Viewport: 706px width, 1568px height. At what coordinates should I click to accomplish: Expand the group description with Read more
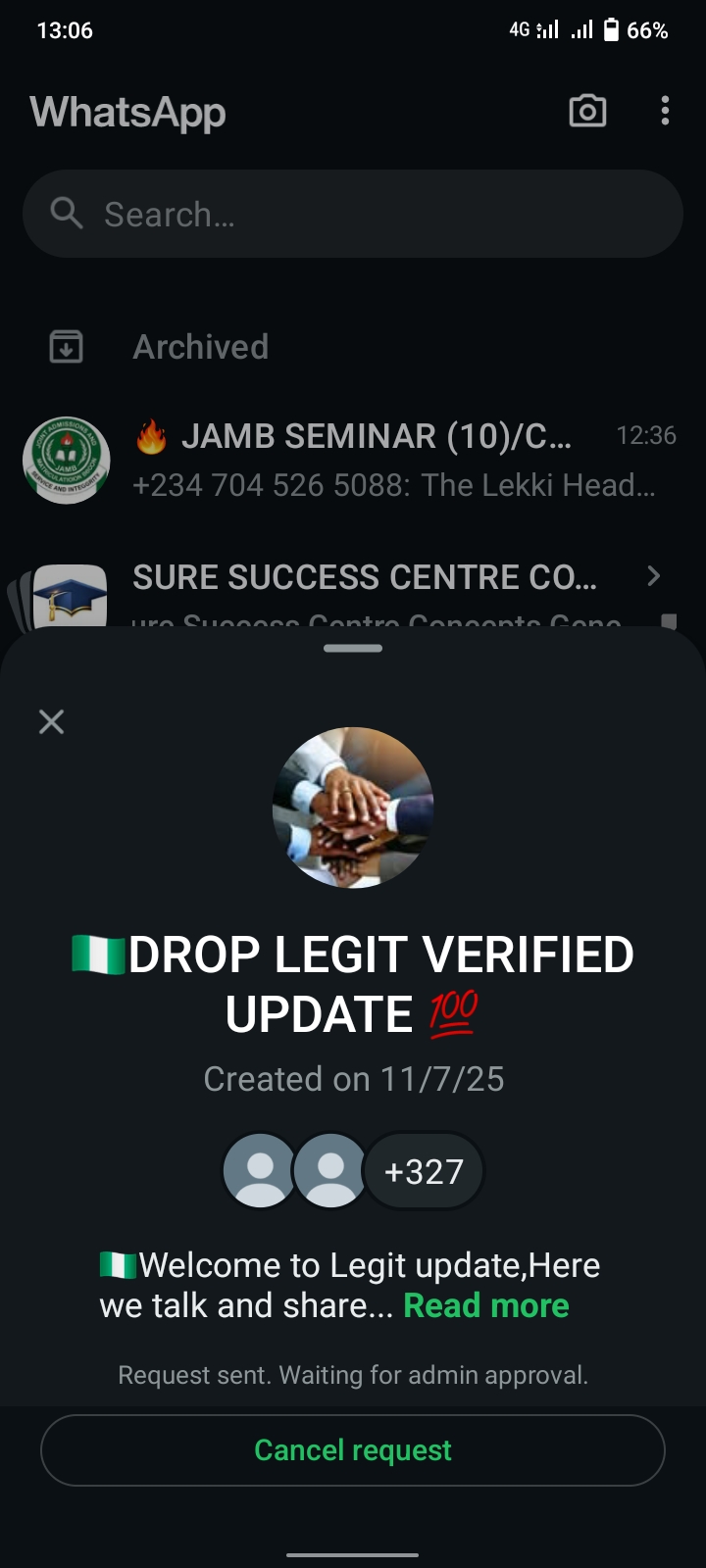tap(486, 1305)
